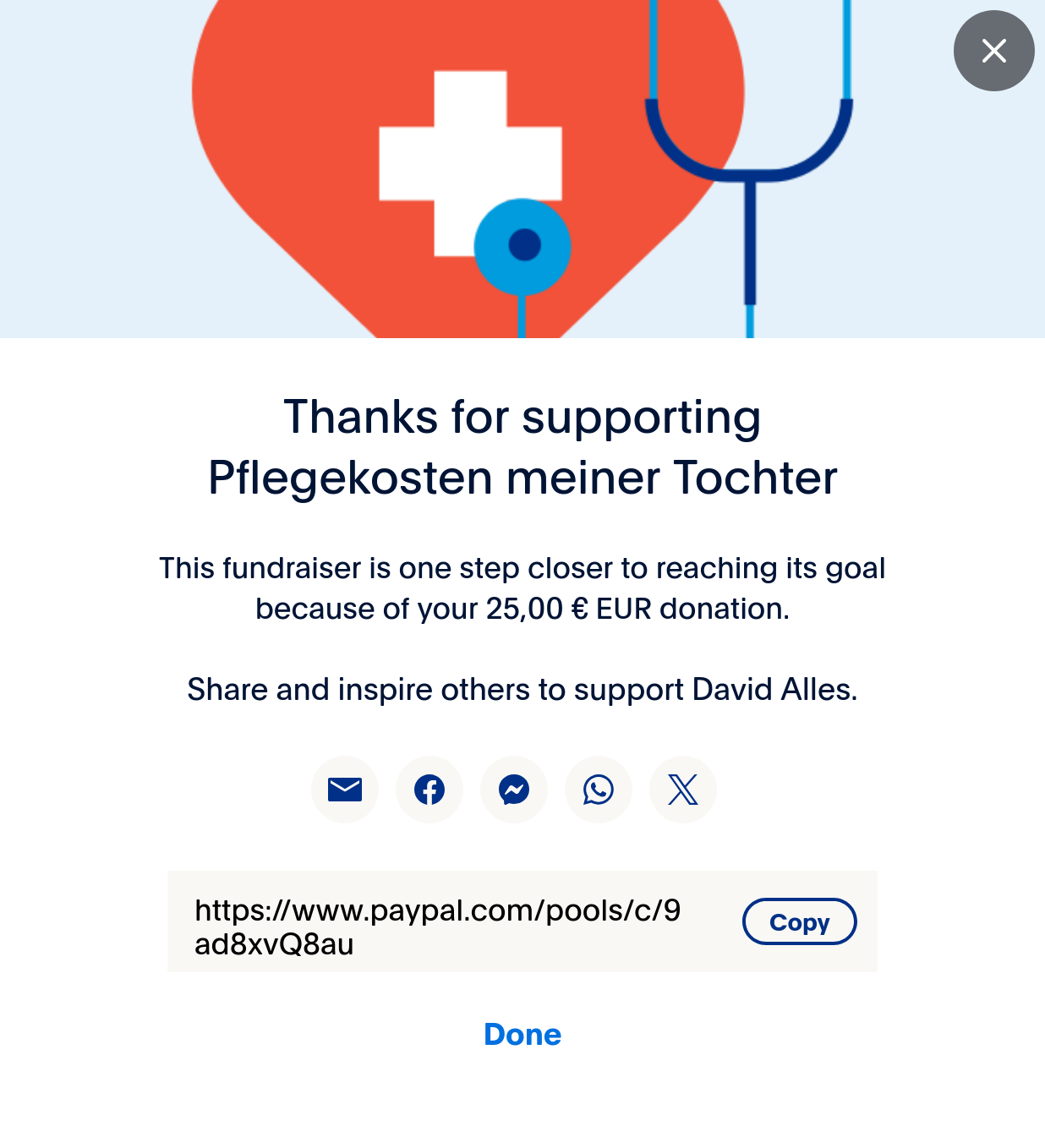1045x1148 pixels.
Task: Close the donation confirmation dialog
Action: (x=993, y=51)
